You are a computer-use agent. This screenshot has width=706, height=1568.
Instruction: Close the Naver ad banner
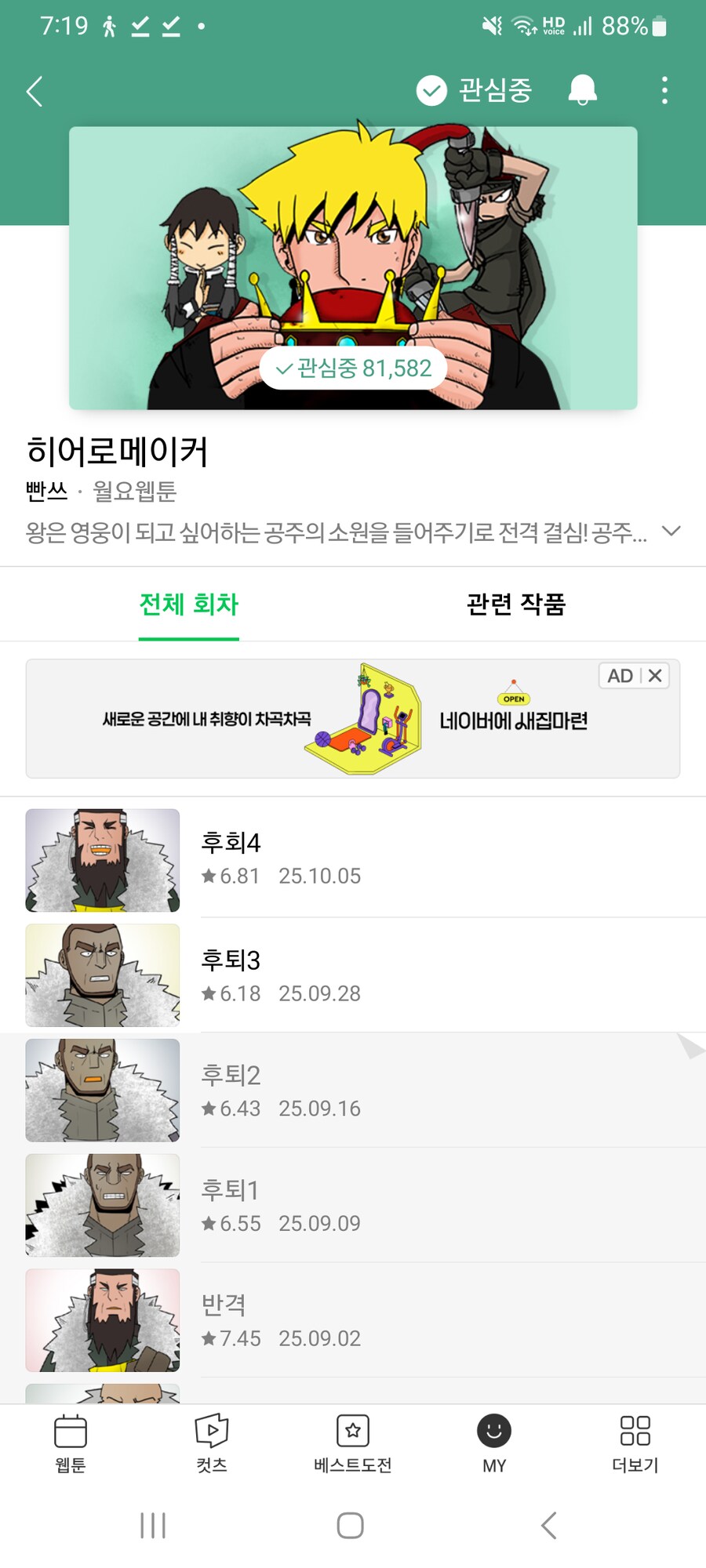(655, 676)
